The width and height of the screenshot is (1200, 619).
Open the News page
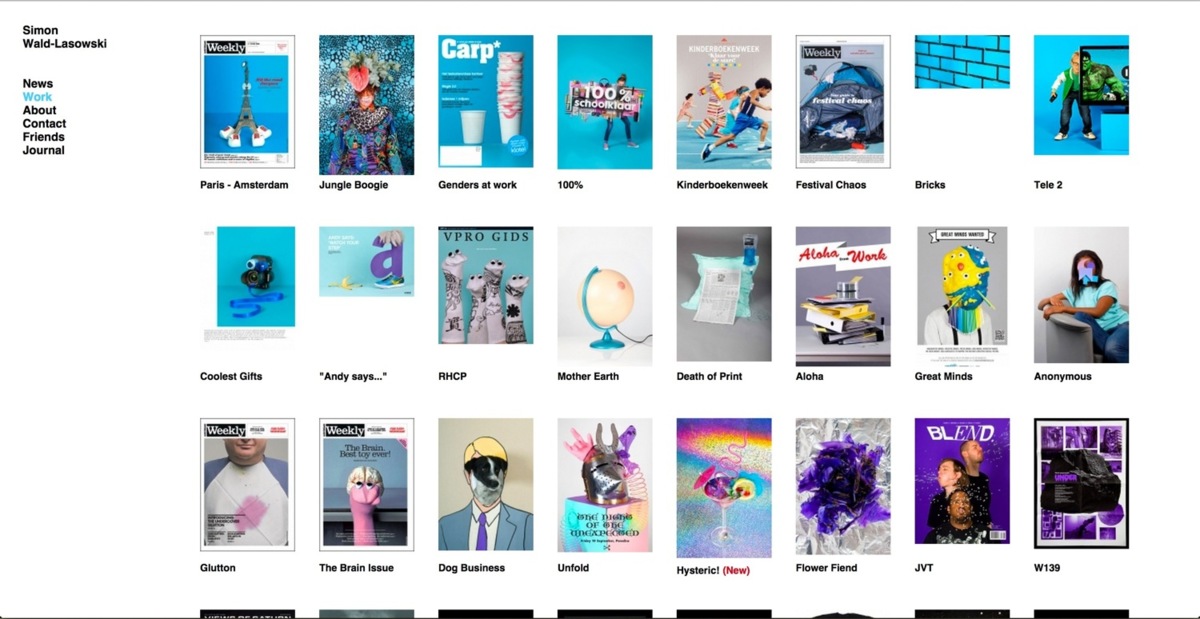pyautogui.click(x=38, y=84)
